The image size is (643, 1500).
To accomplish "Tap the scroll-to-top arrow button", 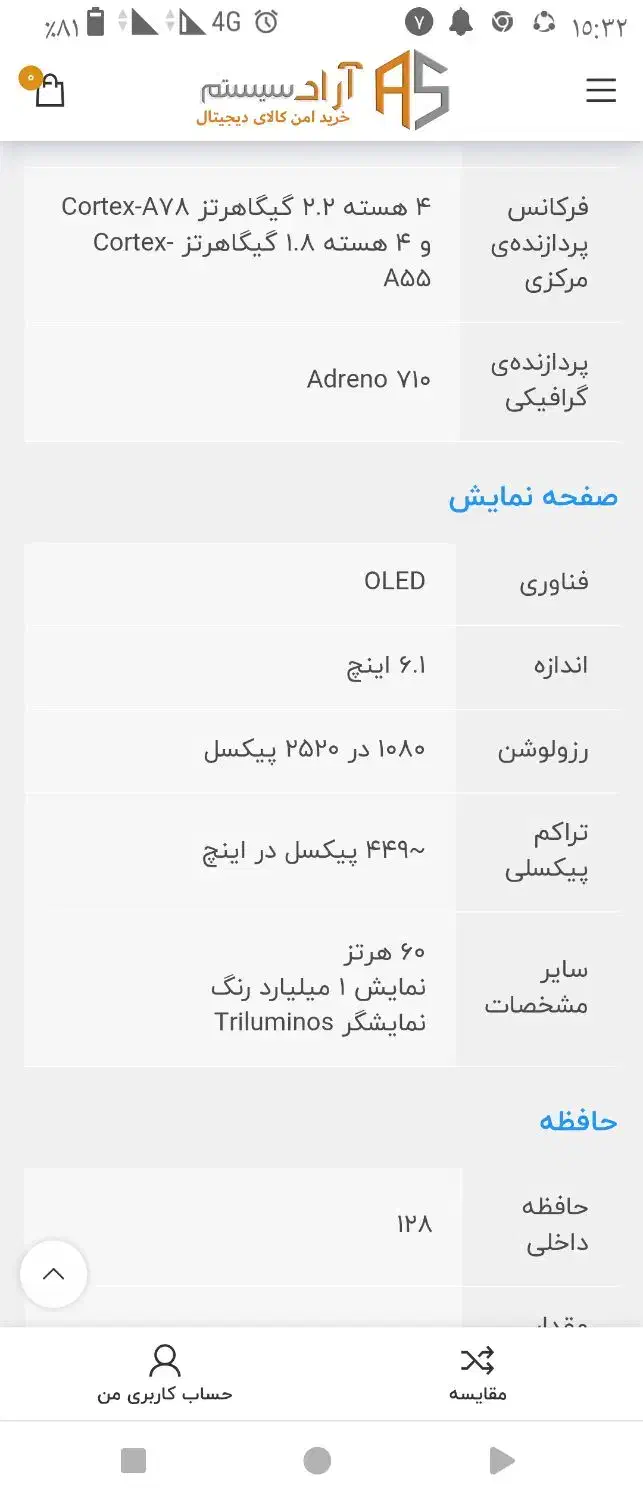I will tap(53, 1274).
